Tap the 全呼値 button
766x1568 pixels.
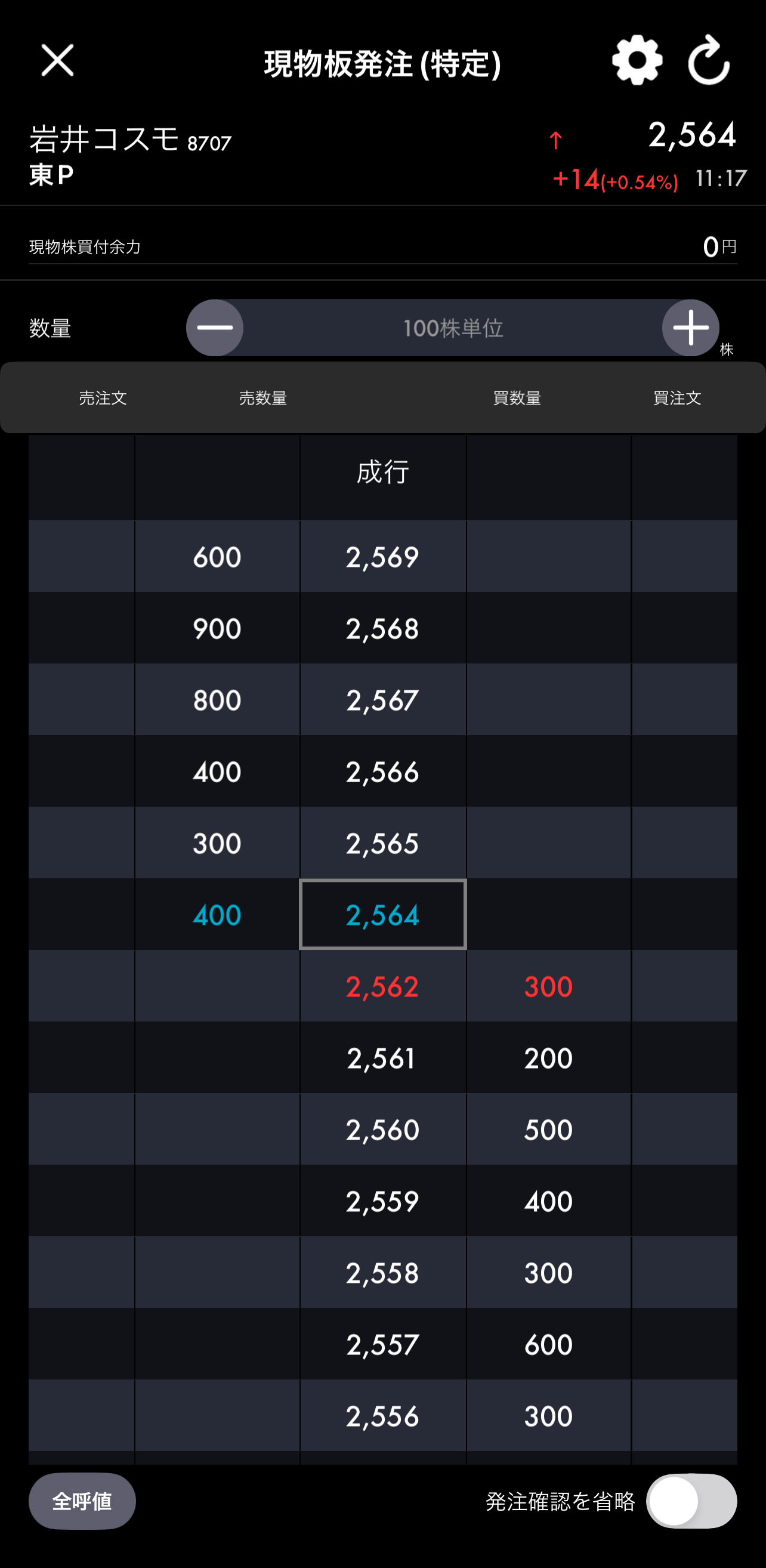click(82, 1502)
